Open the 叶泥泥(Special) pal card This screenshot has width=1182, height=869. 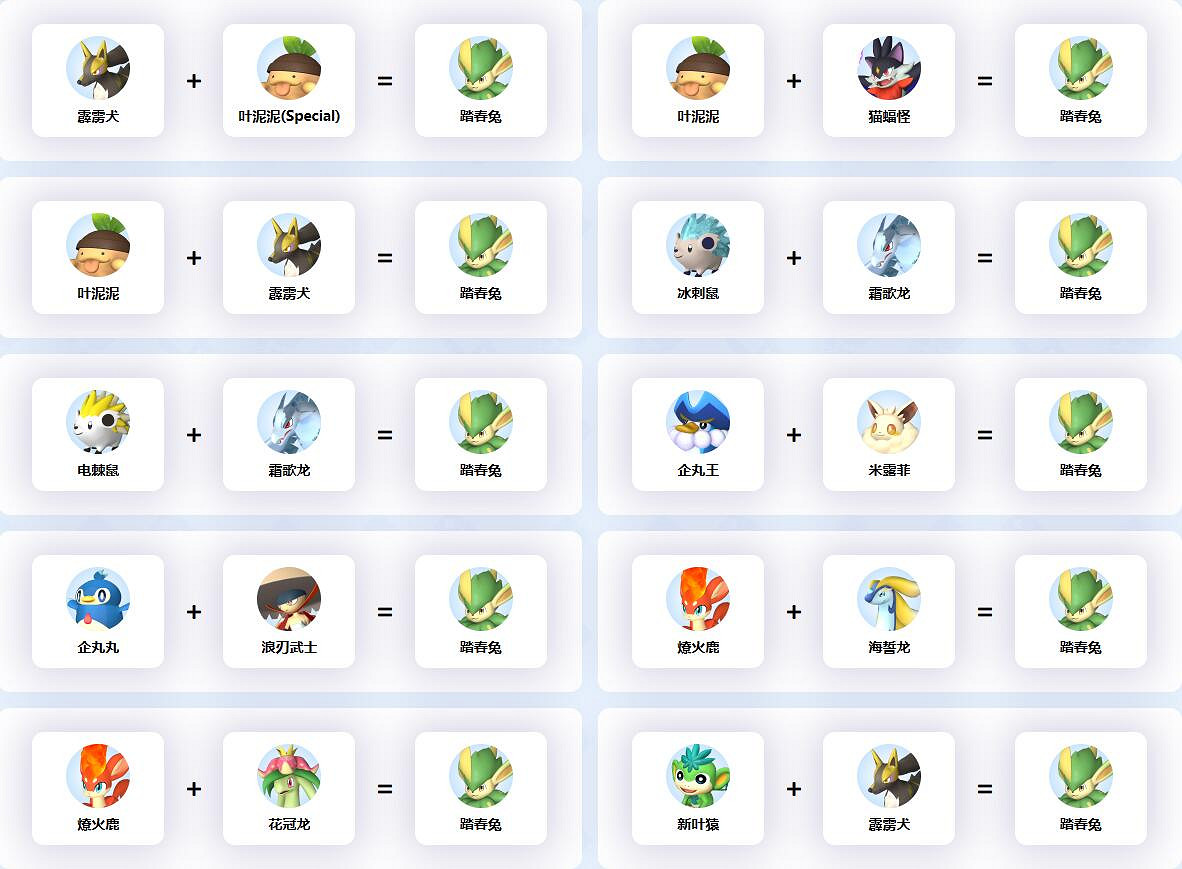289,81
